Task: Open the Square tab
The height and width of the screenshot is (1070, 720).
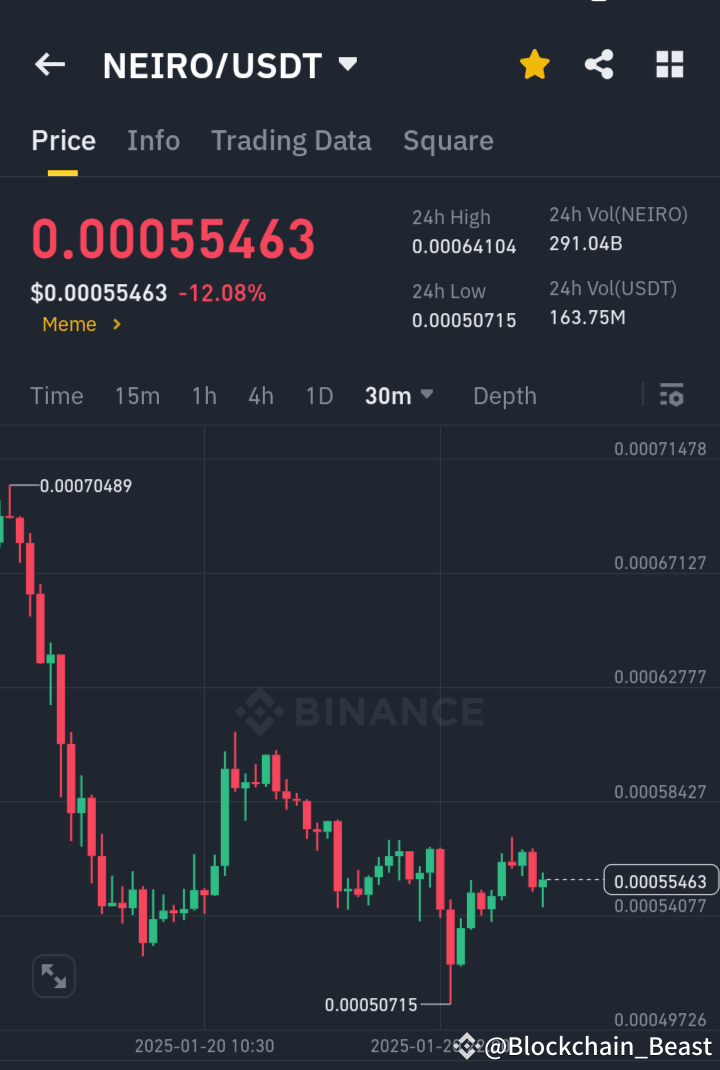Action: tap(448, 141)
